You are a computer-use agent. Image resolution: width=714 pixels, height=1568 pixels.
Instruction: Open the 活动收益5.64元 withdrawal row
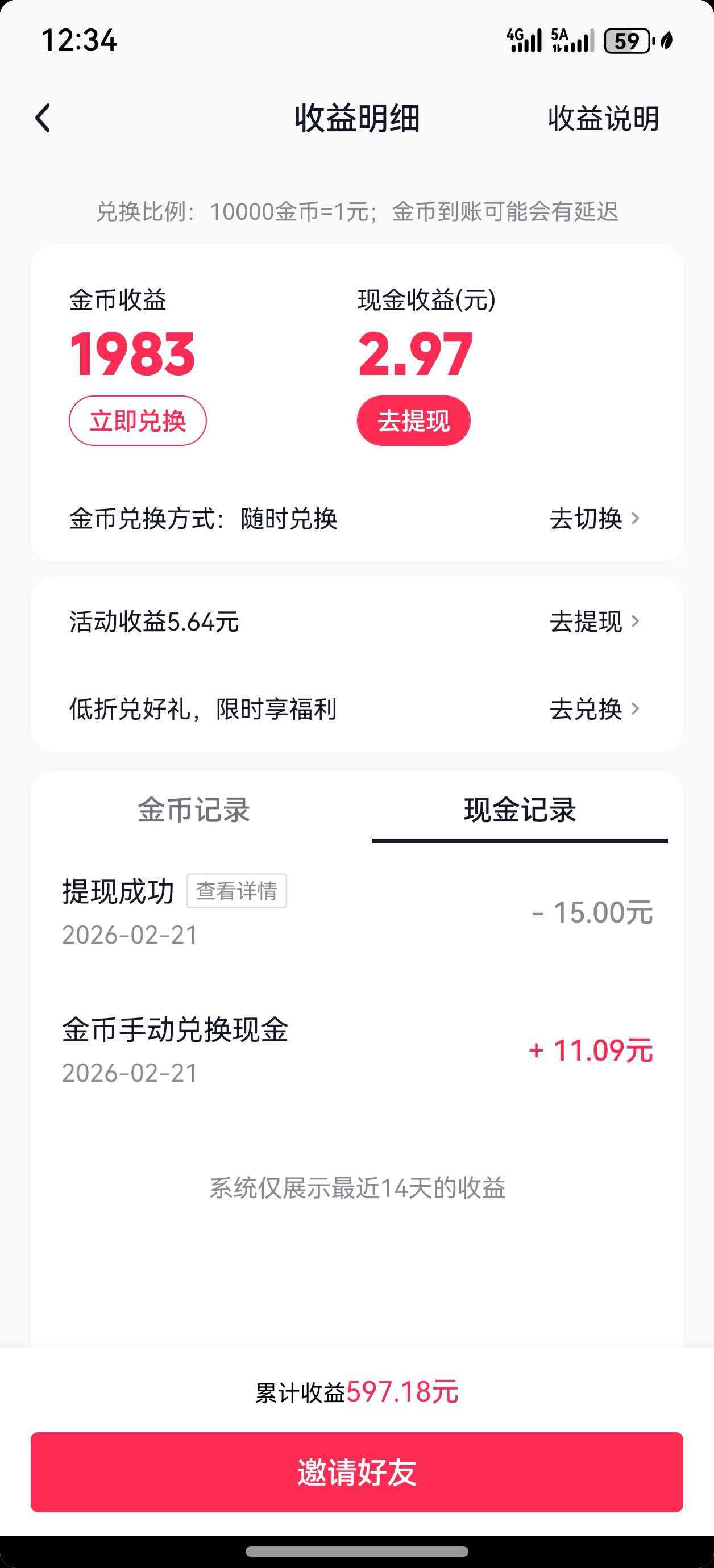click(x=594, y=622)
